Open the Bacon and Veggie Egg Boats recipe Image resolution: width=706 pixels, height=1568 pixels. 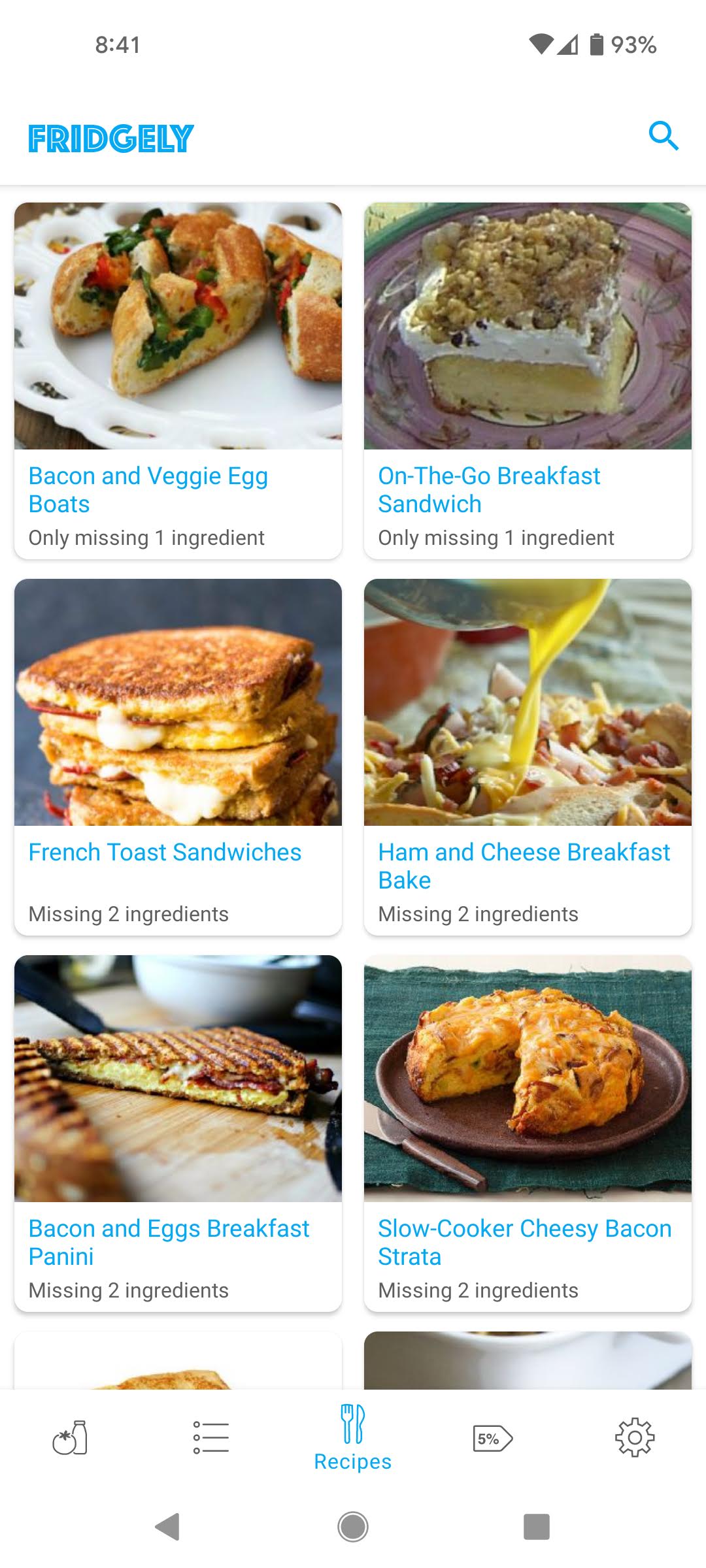[178, 380]
